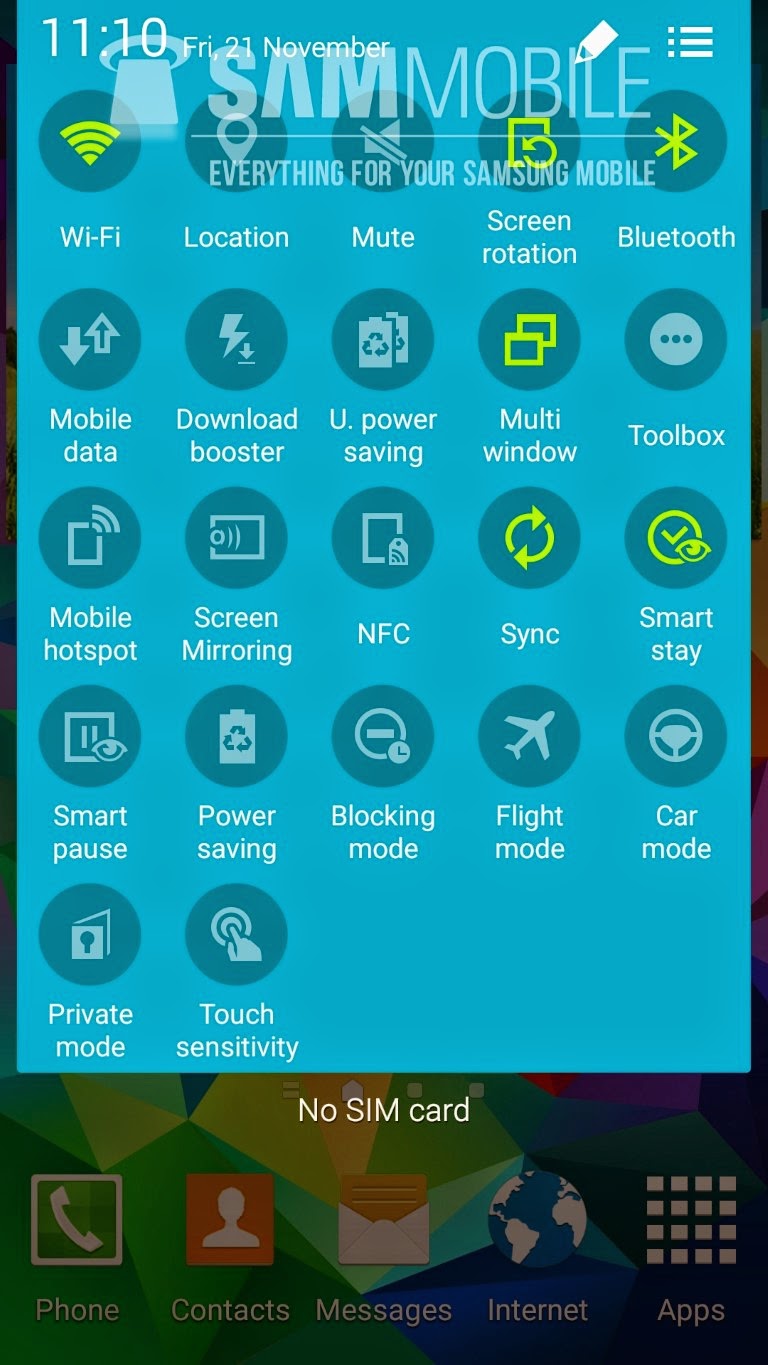The image size is (768, 1365).
Task: Turn on Download booster
Action: pyautogui.click(x=236, y=339)
